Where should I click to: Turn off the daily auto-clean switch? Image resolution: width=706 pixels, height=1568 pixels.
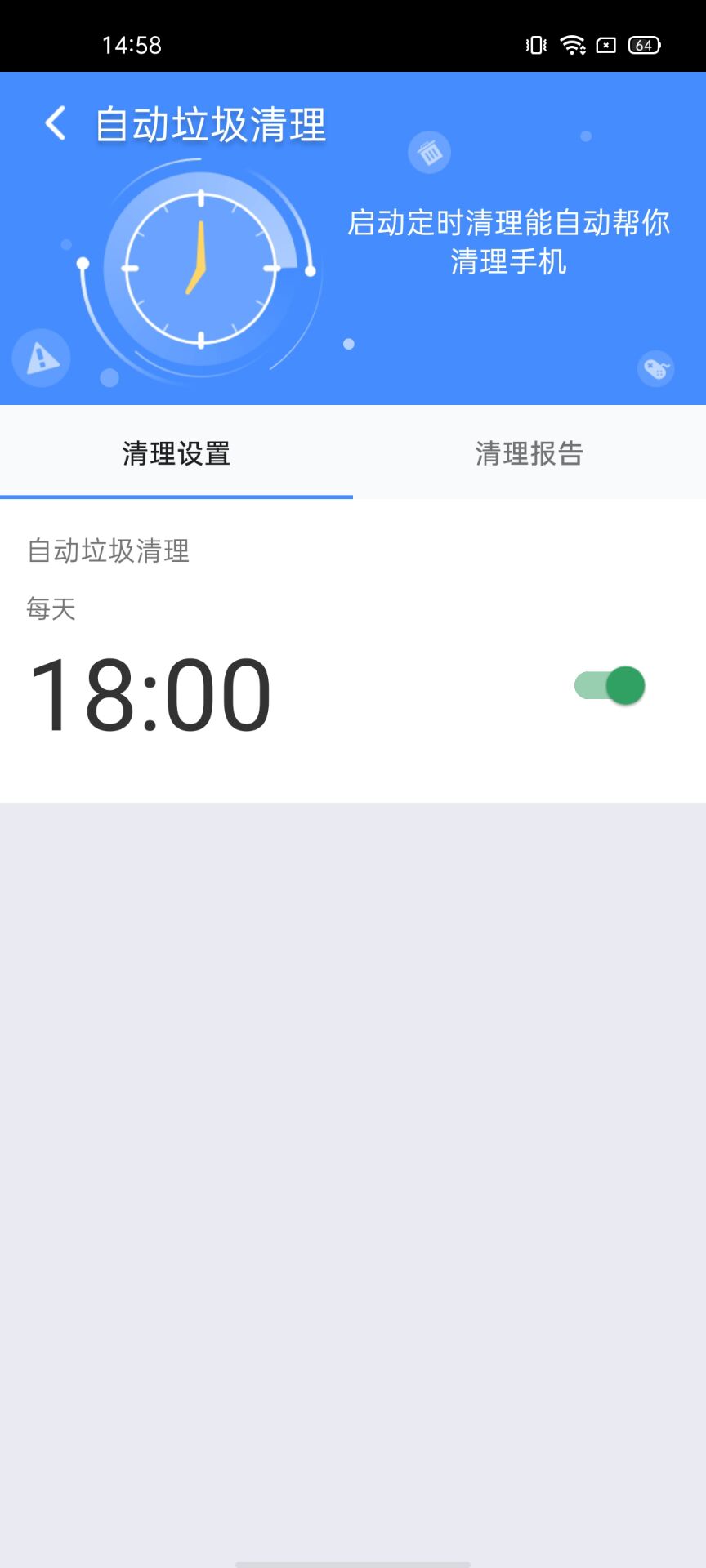pyautogui.click(x=610, y=685)
